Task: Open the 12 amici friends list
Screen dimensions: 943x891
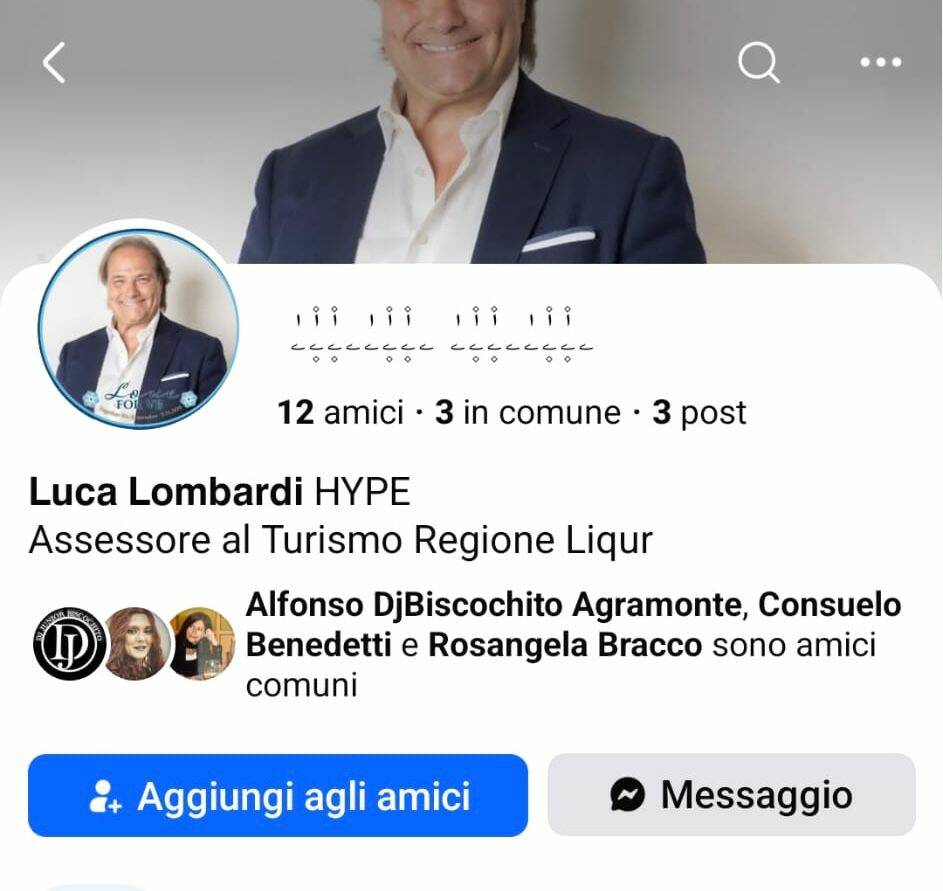Action: coord(340,413)
